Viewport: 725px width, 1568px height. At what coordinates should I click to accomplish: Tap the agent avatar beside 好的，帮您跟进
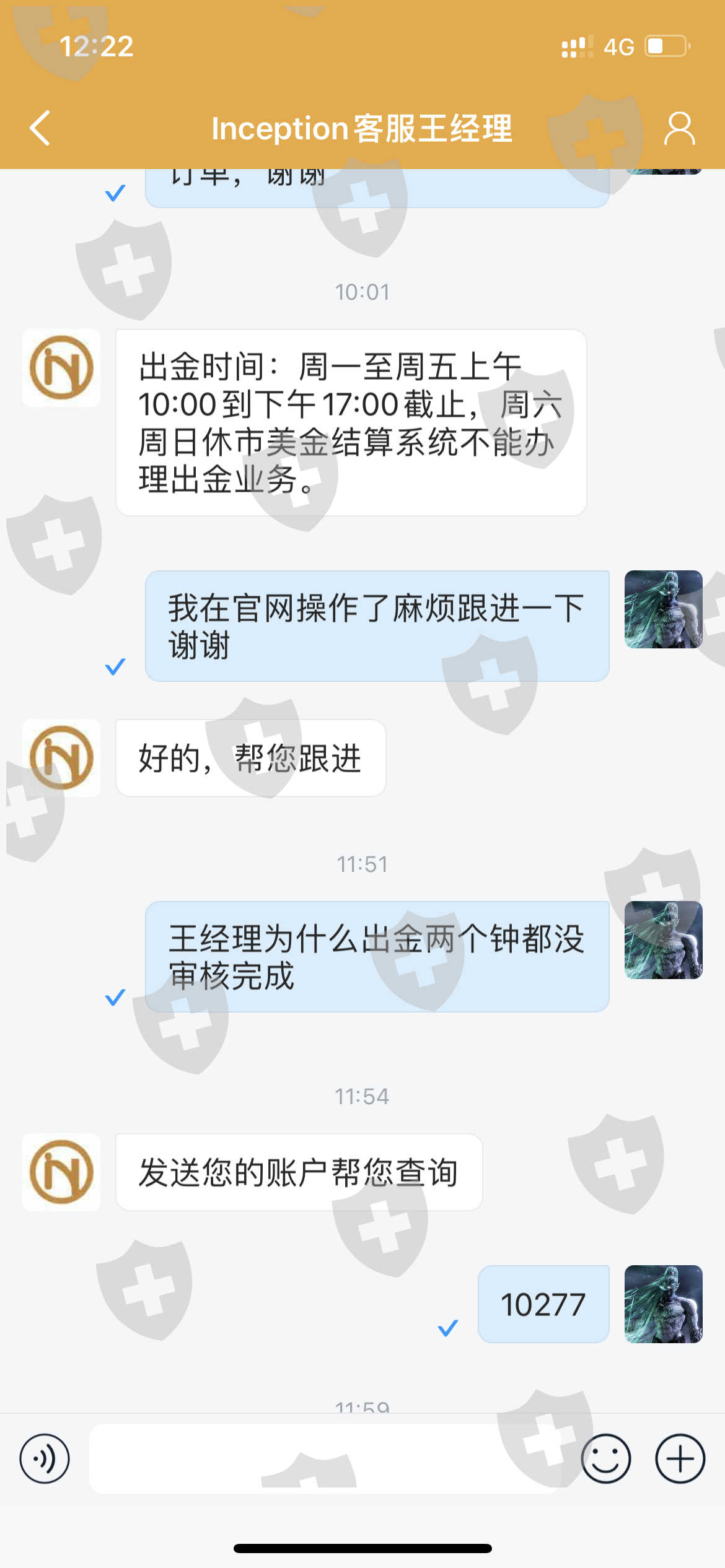click(x=61, y=757)
